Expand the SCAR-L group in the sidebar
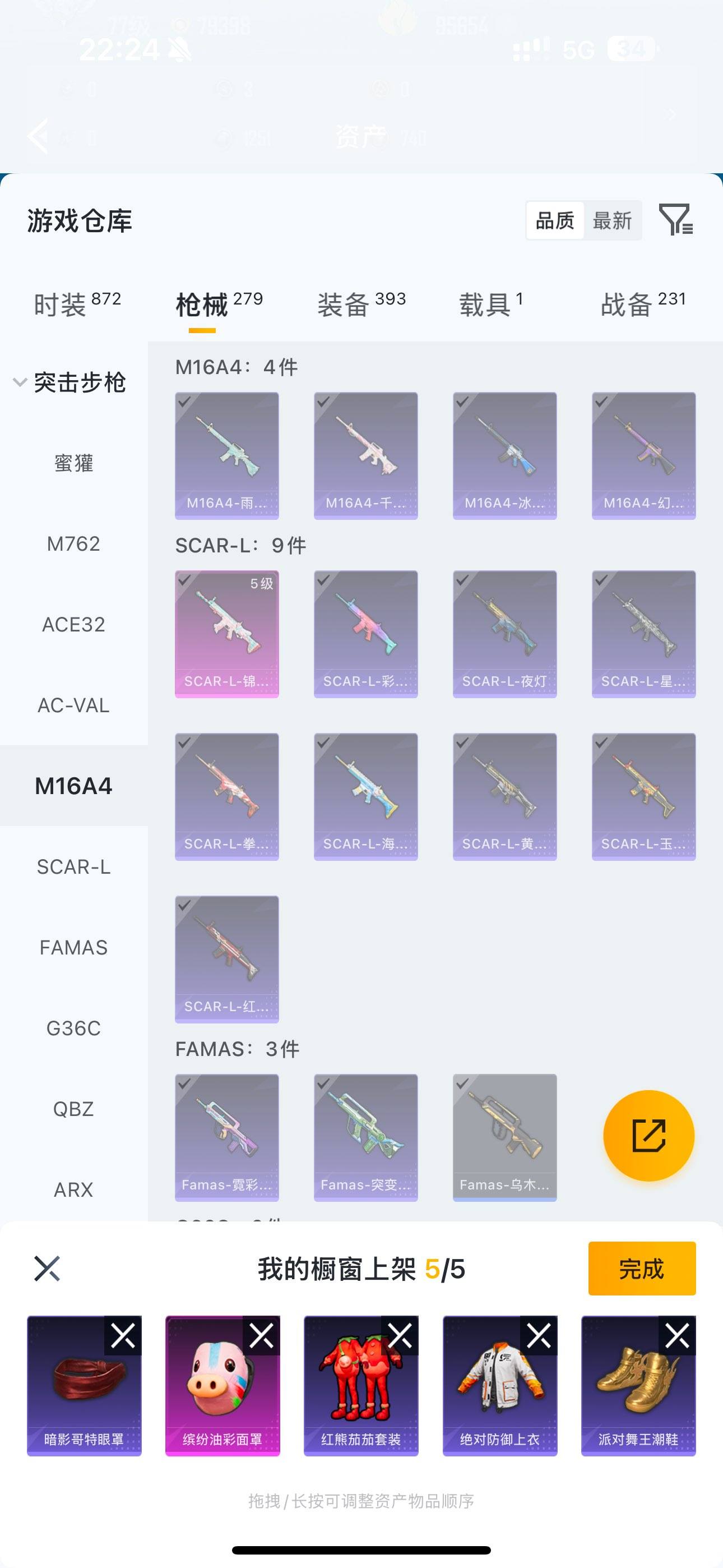The image size is (723, 1568). pyautogui.click(x=74, y=867)
